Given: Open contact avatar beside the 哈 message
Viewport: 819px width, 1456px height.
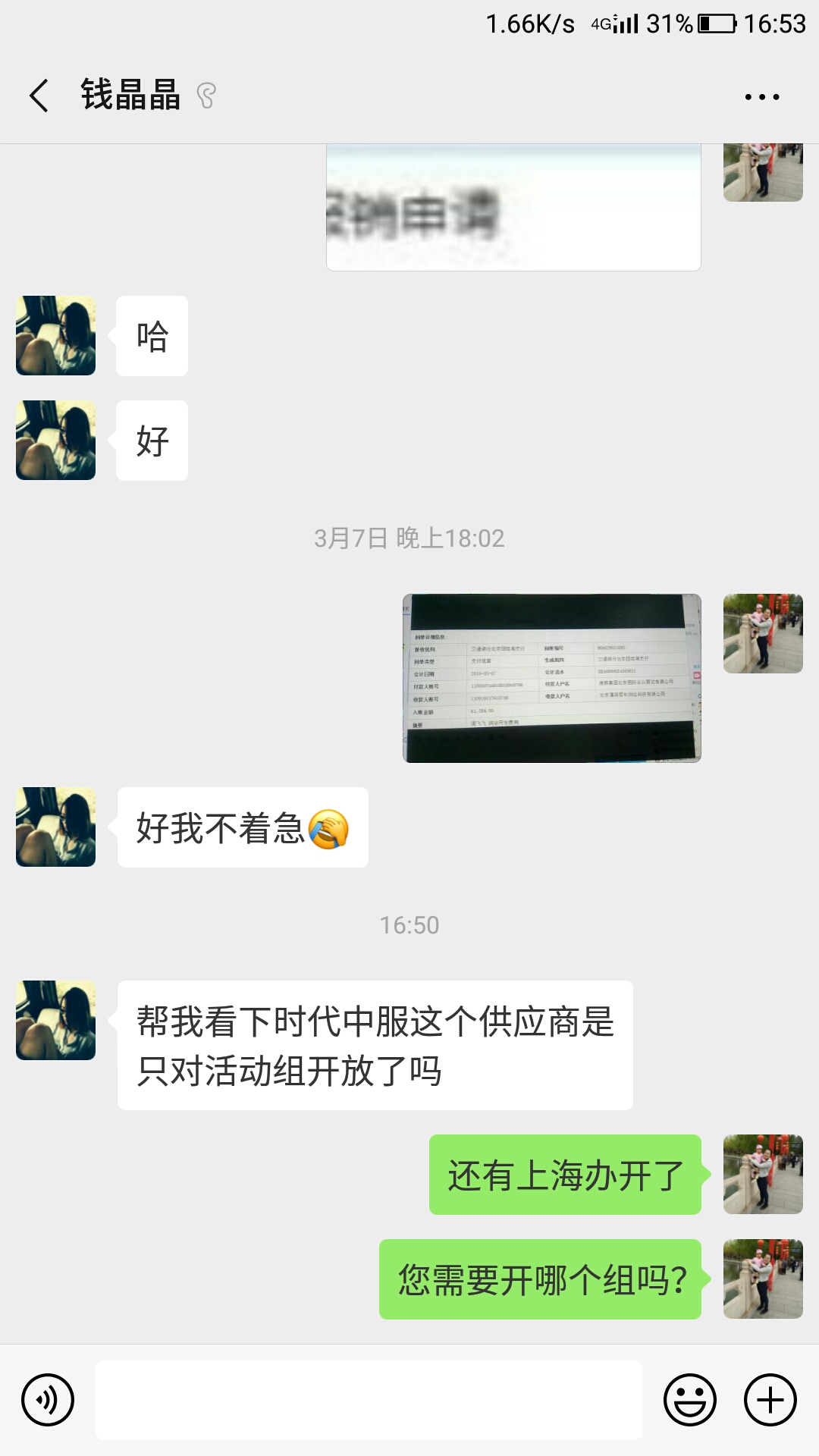Looking at the screenshot, I should click(56, 335).
